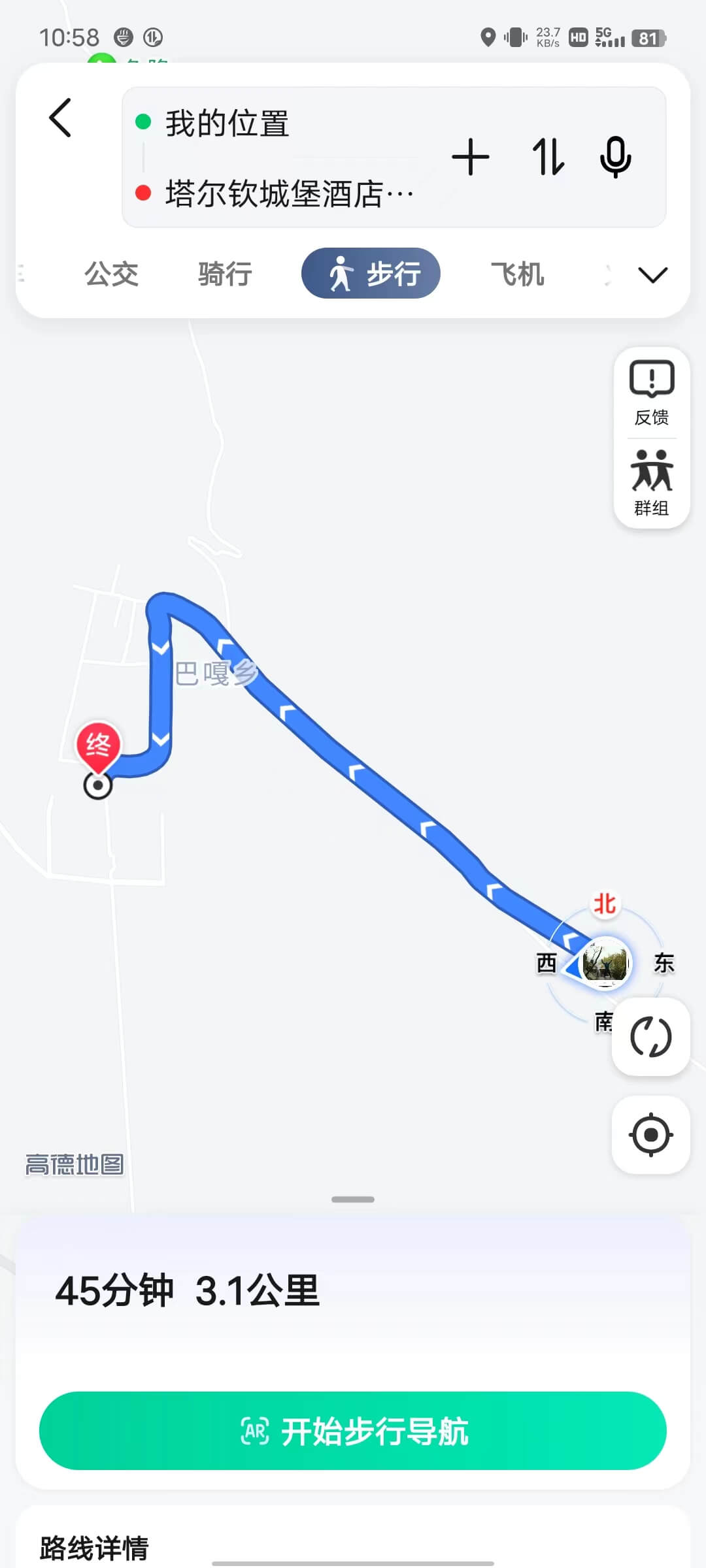Edit the destination 塔尔钦城堡酒店
Image resolution: width=706 pixels, height=1568 pixels.
288,193
